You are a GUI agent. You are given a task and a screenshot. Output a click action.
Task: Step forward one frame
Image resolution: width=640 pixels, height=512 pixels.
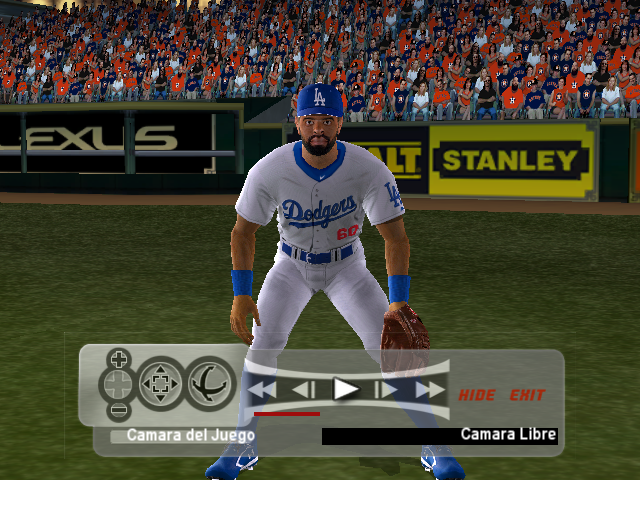pos(387,389)
